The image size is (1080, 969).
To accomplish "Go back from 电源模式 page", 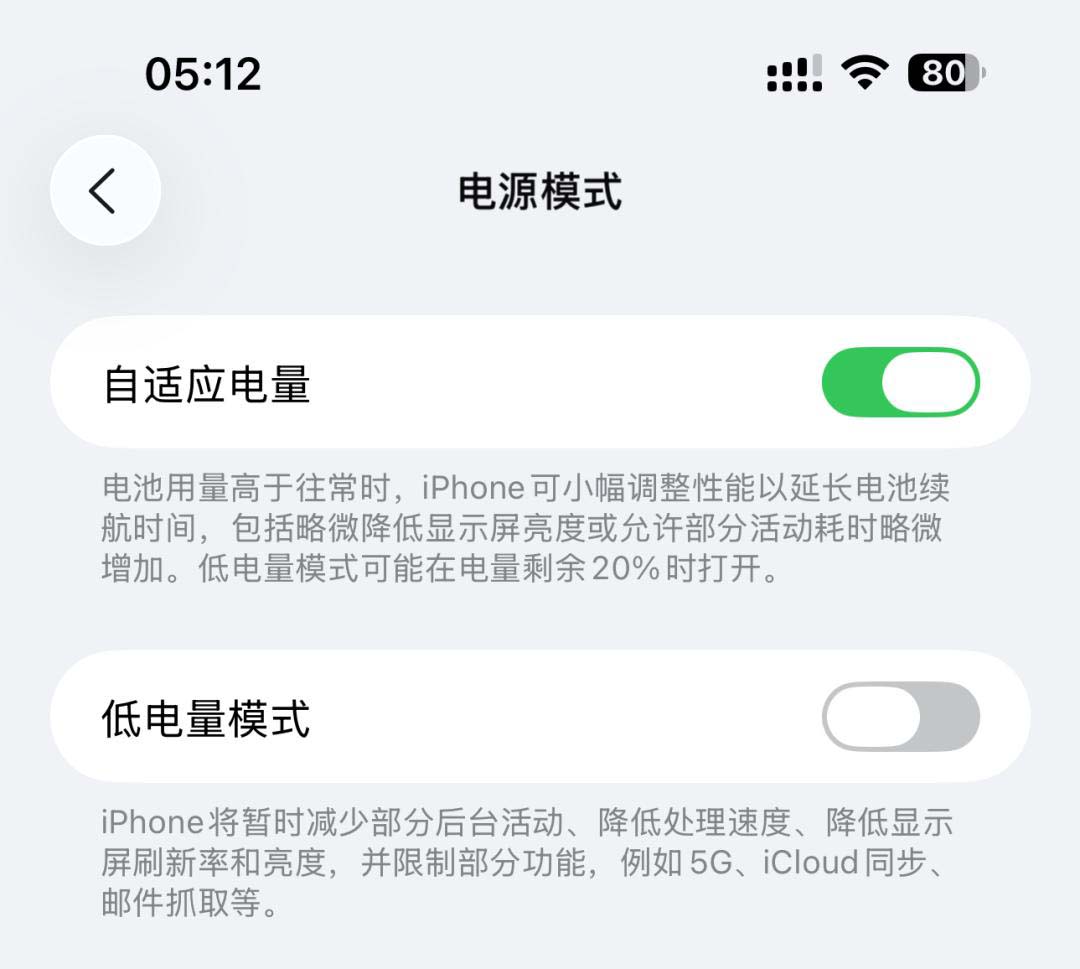I will [x=105, y=190].
